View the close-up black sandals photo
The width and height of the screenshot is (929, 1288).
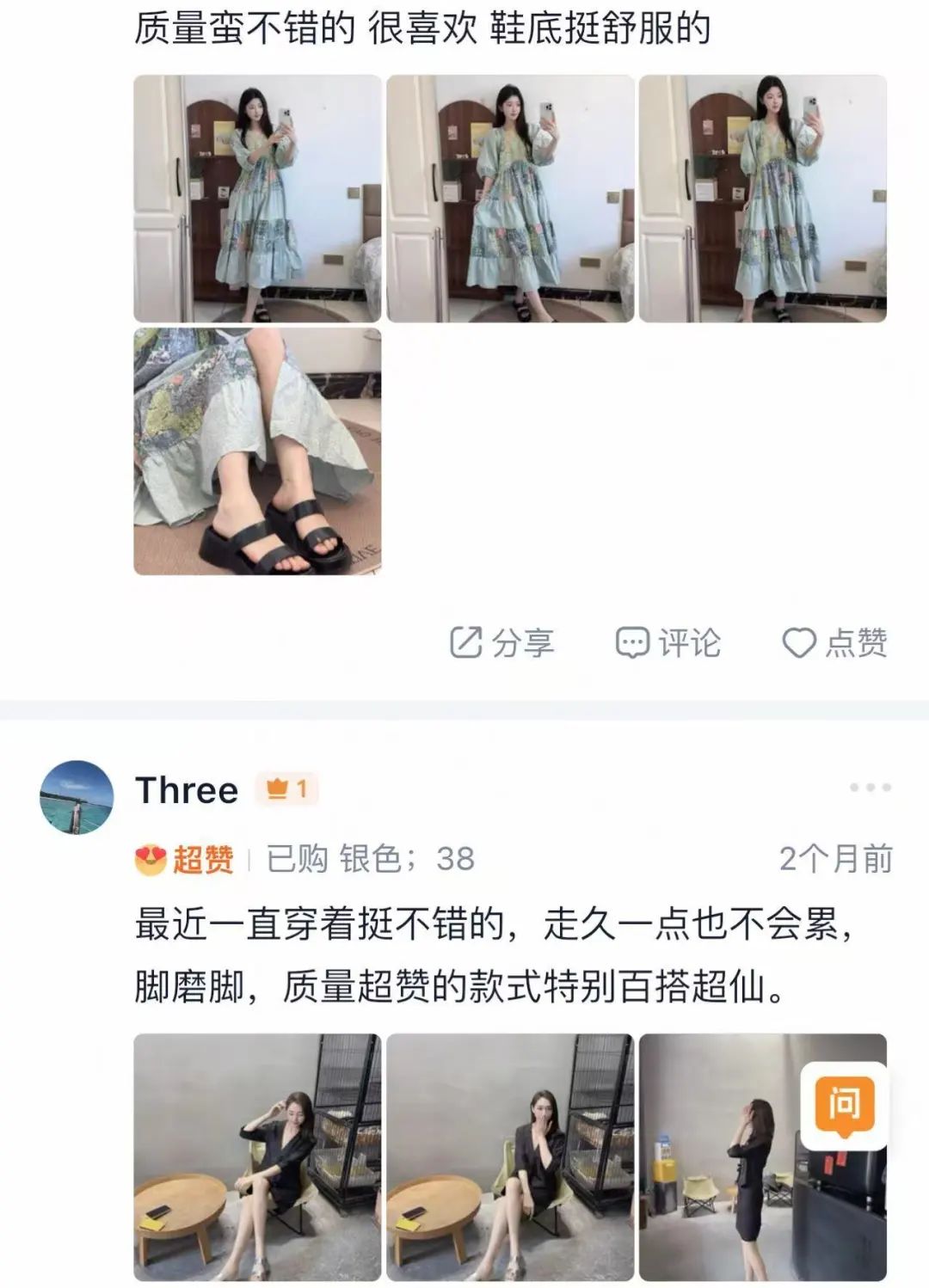pos(257,451)
